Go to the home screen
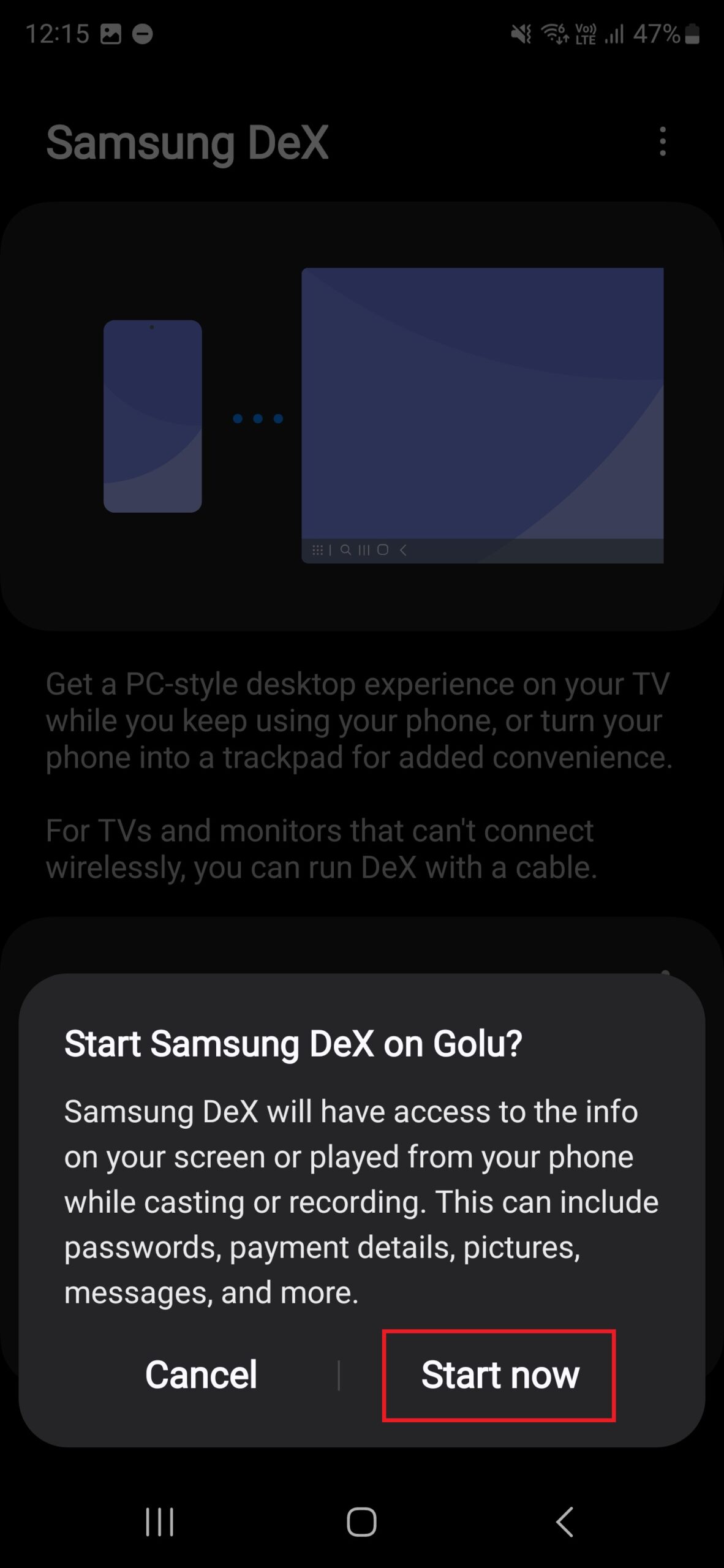Viewport: 724px width, 1568px height. click(361, 1521)
